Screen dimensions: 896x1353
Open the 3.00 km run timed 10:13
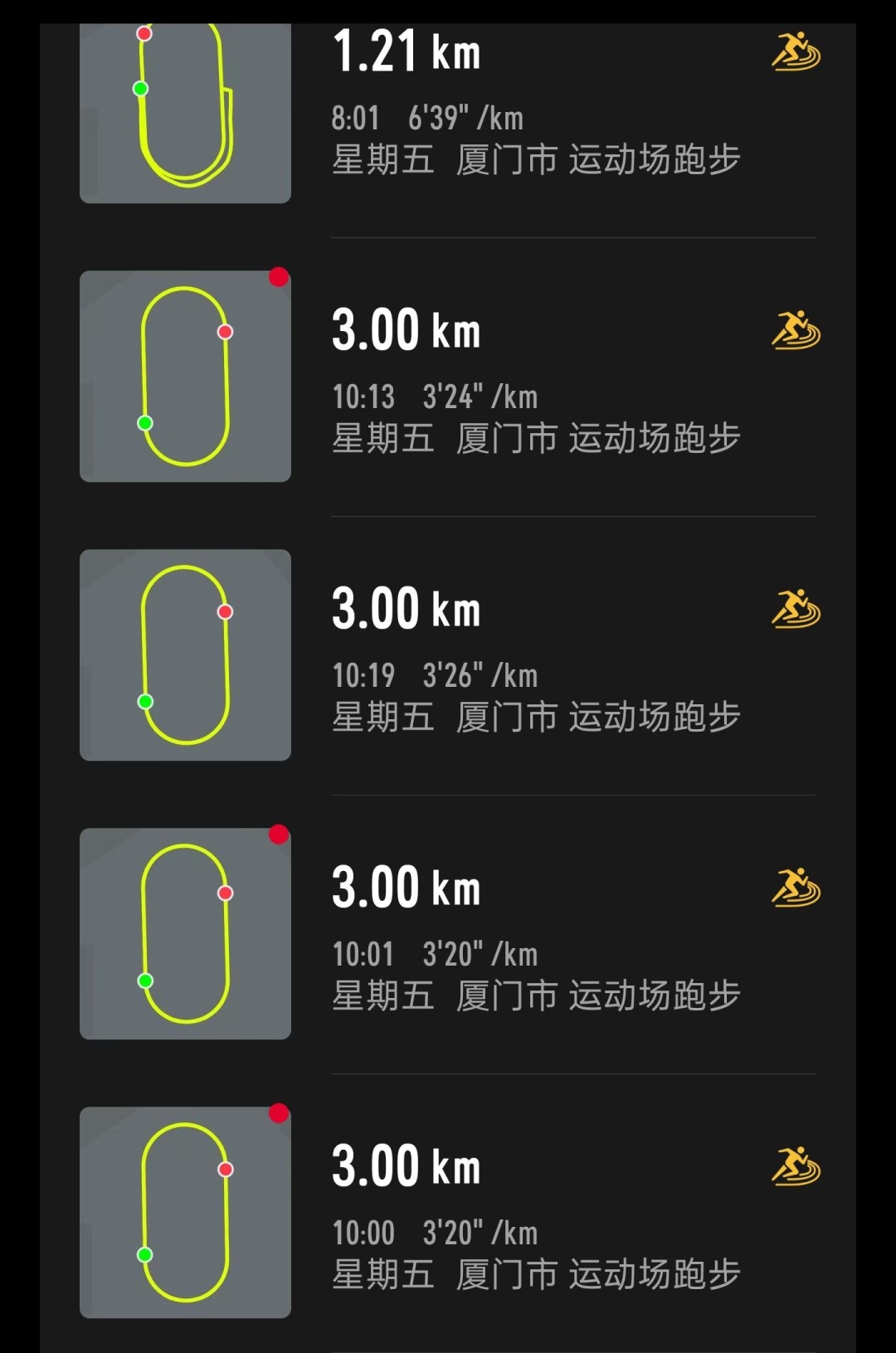[x=531, y=377]
